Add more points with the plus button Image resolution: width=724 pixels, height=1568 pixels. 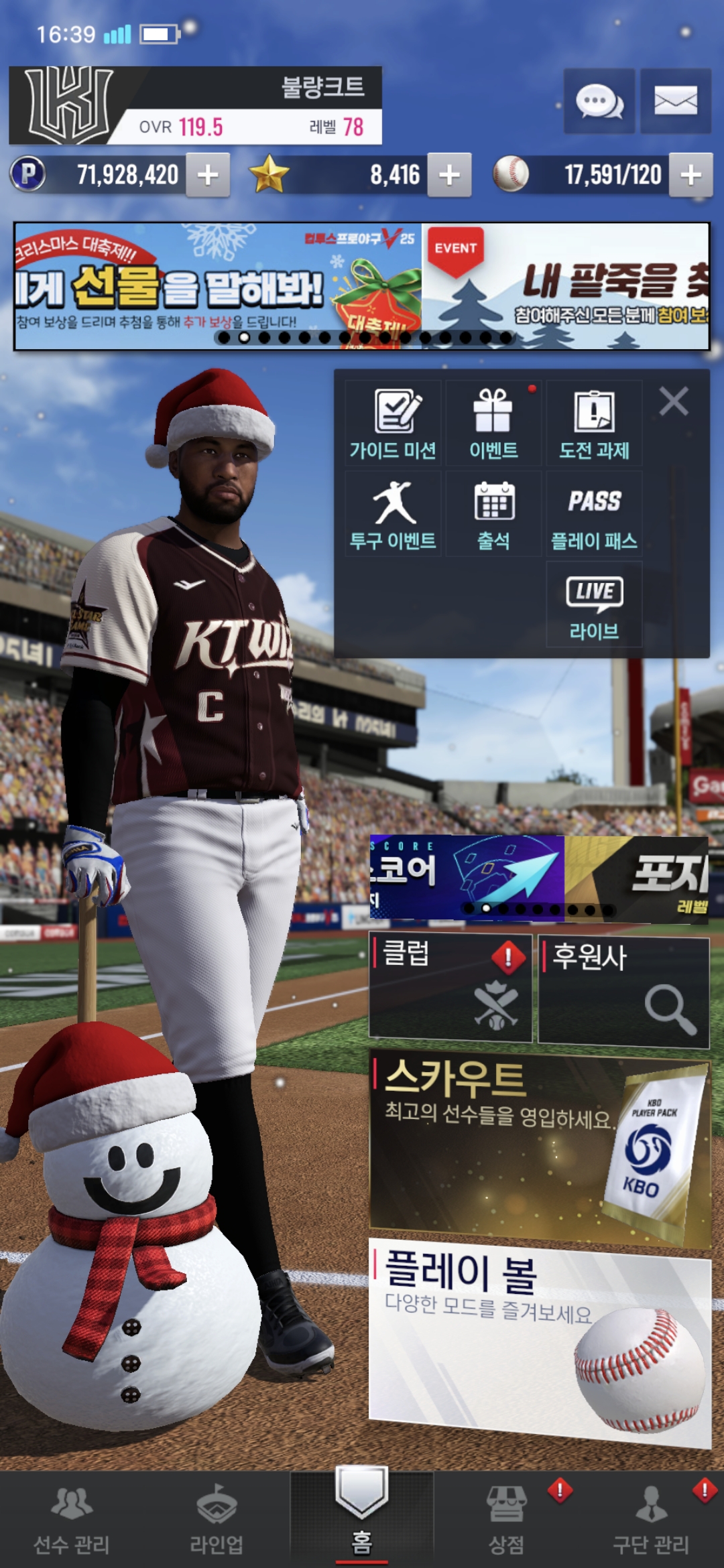click(208, 175)
